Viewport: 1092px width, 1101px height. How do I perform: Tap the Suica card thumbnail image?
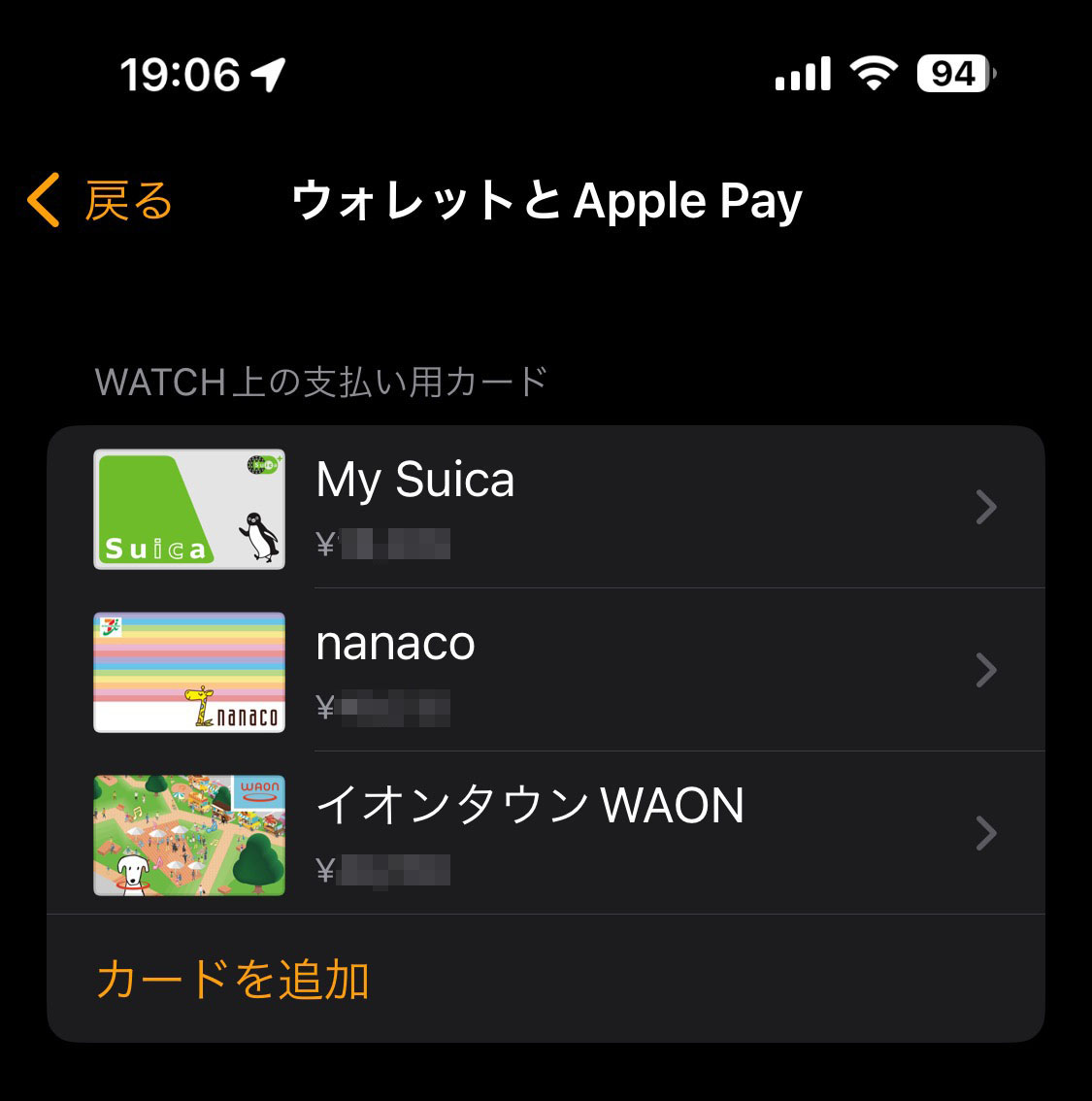(188, 509)
